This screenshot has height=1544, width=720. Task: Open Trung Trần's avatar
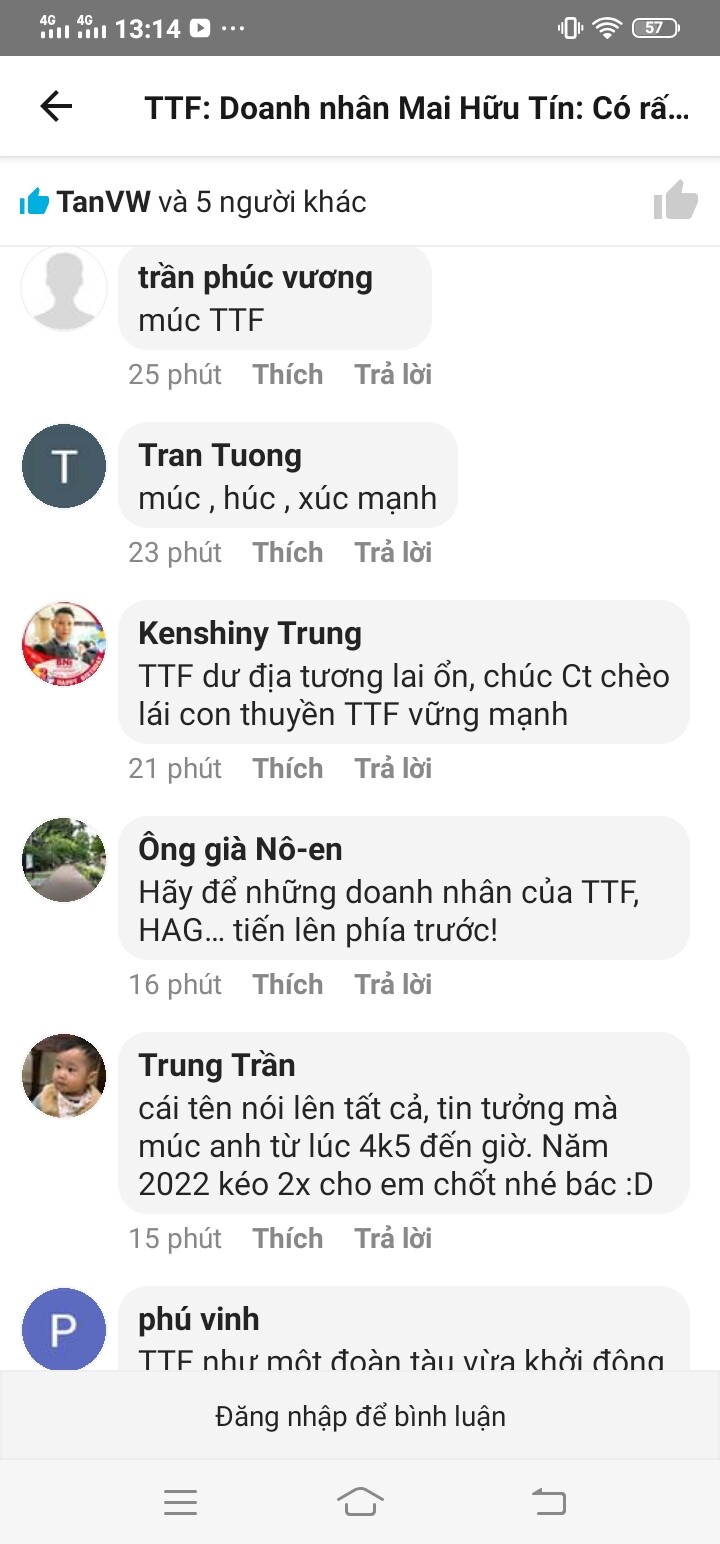click(x=64, y=1075)
